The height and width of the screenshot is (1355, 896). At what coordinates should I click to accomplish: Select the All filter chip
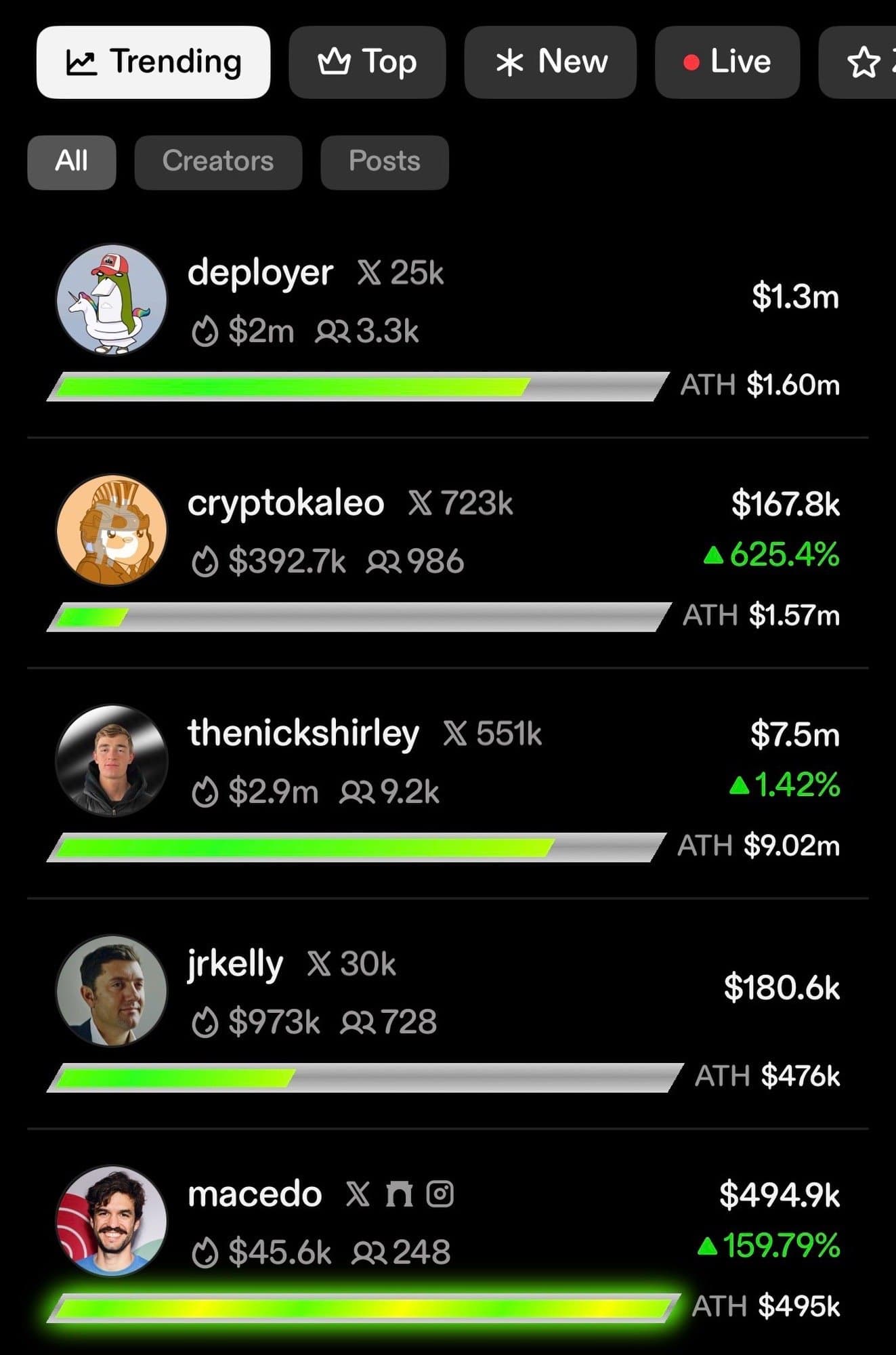point(71,162)
